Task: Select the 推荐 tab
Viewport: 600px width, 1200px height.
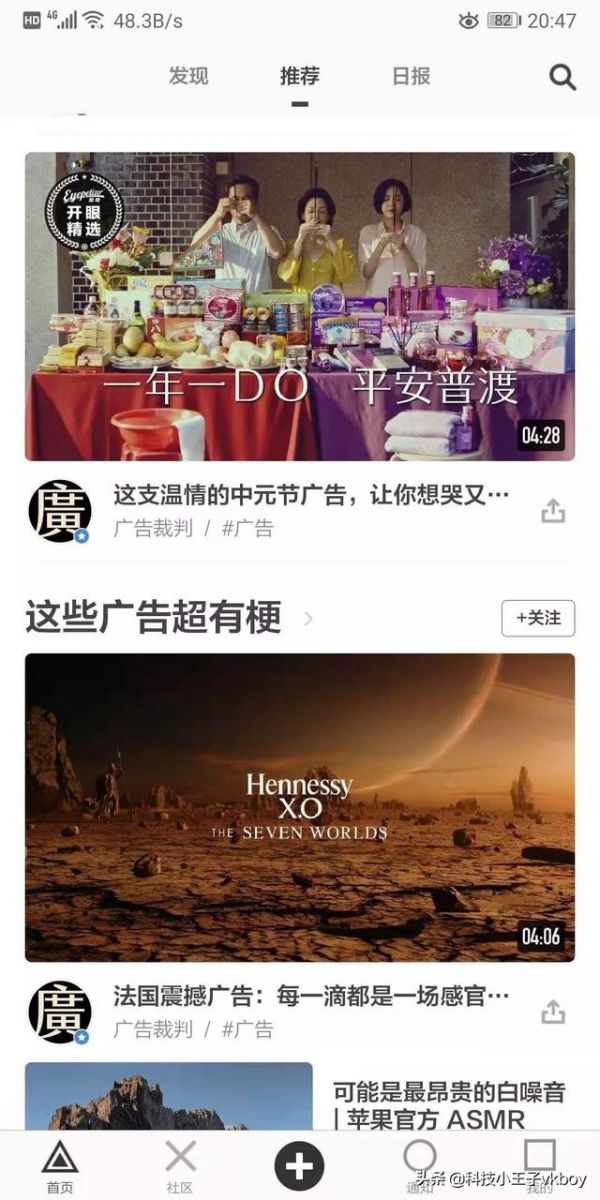Action: click(300, 77)
